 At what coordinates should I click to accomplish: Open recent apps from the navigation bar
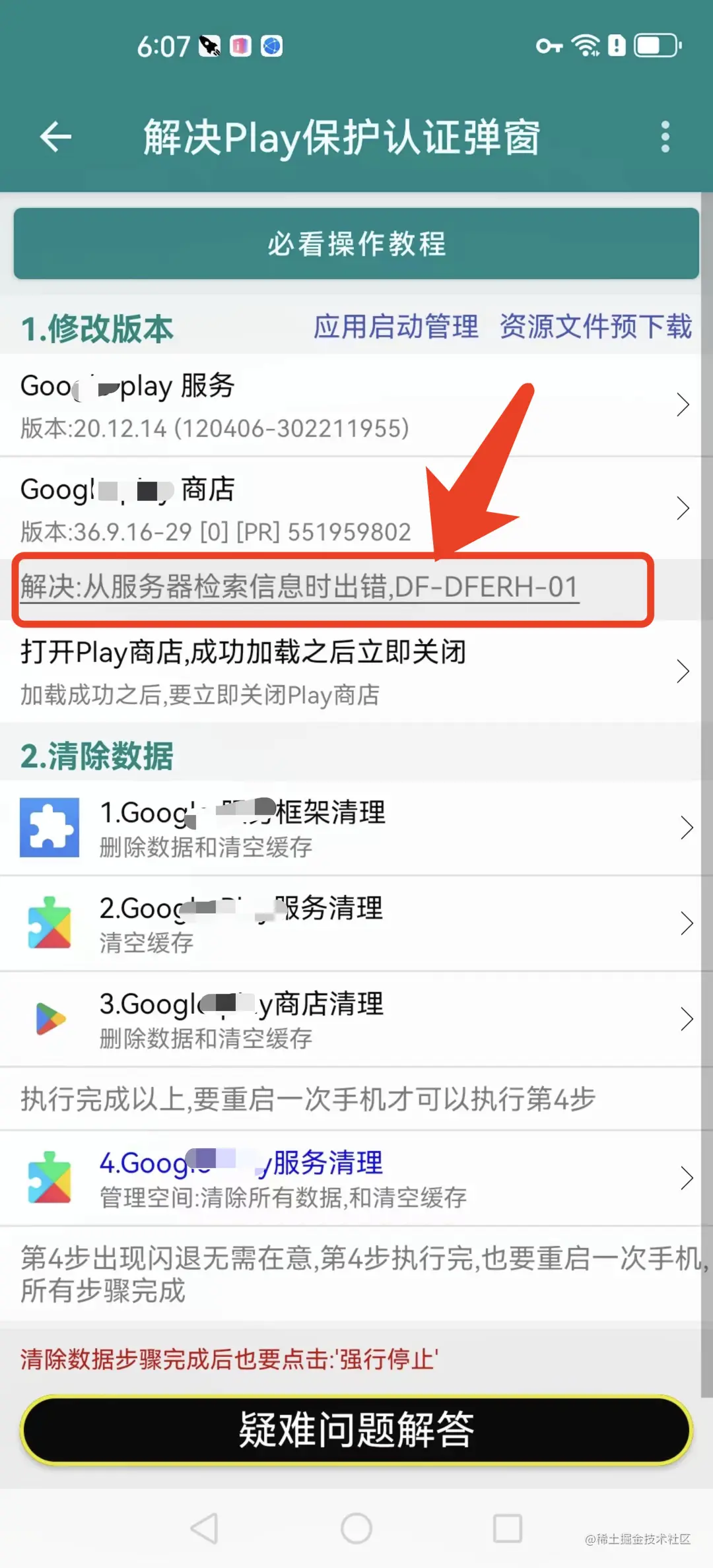[x=508, y=1528]
